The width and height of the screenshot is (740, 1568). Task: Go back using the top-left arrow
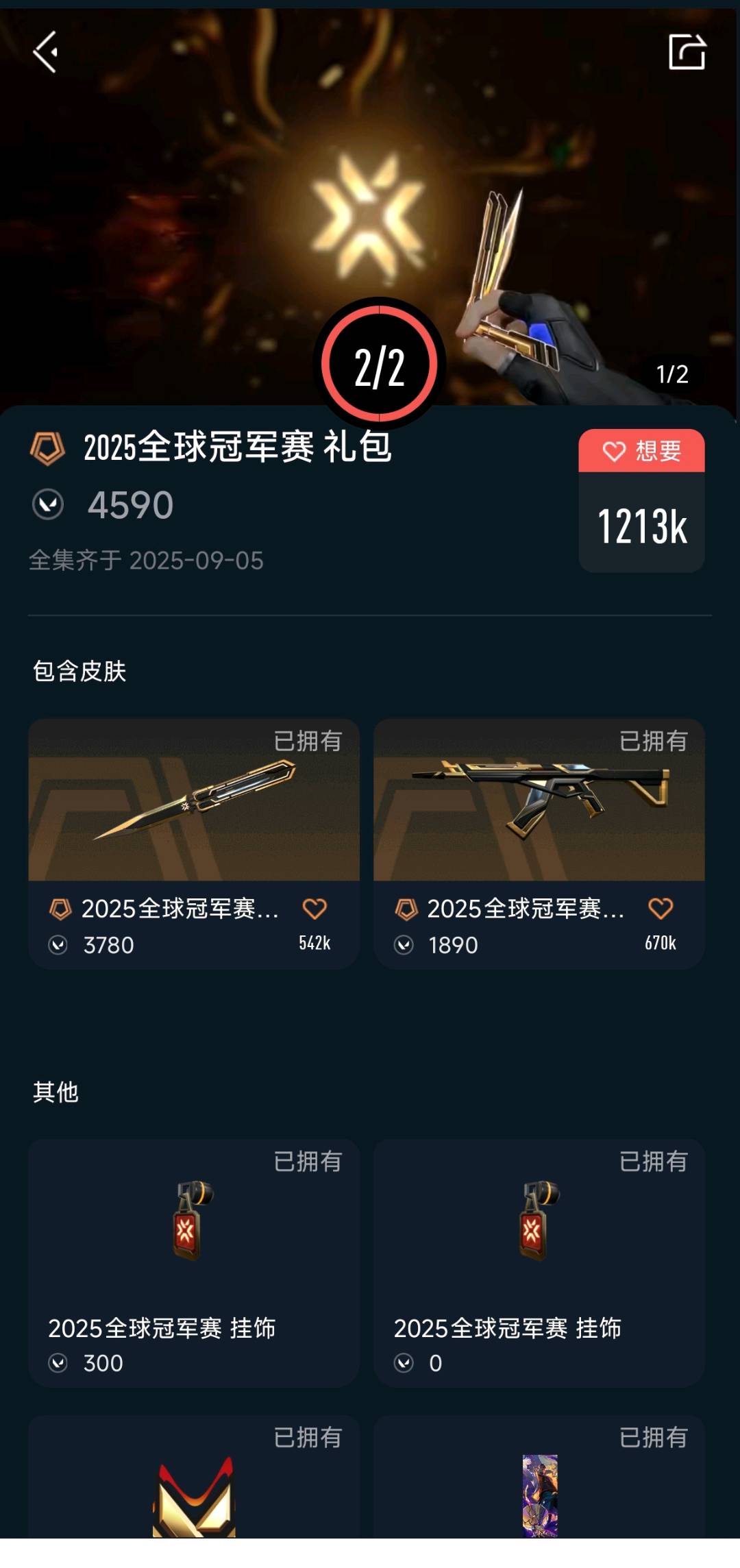[46, 52]
